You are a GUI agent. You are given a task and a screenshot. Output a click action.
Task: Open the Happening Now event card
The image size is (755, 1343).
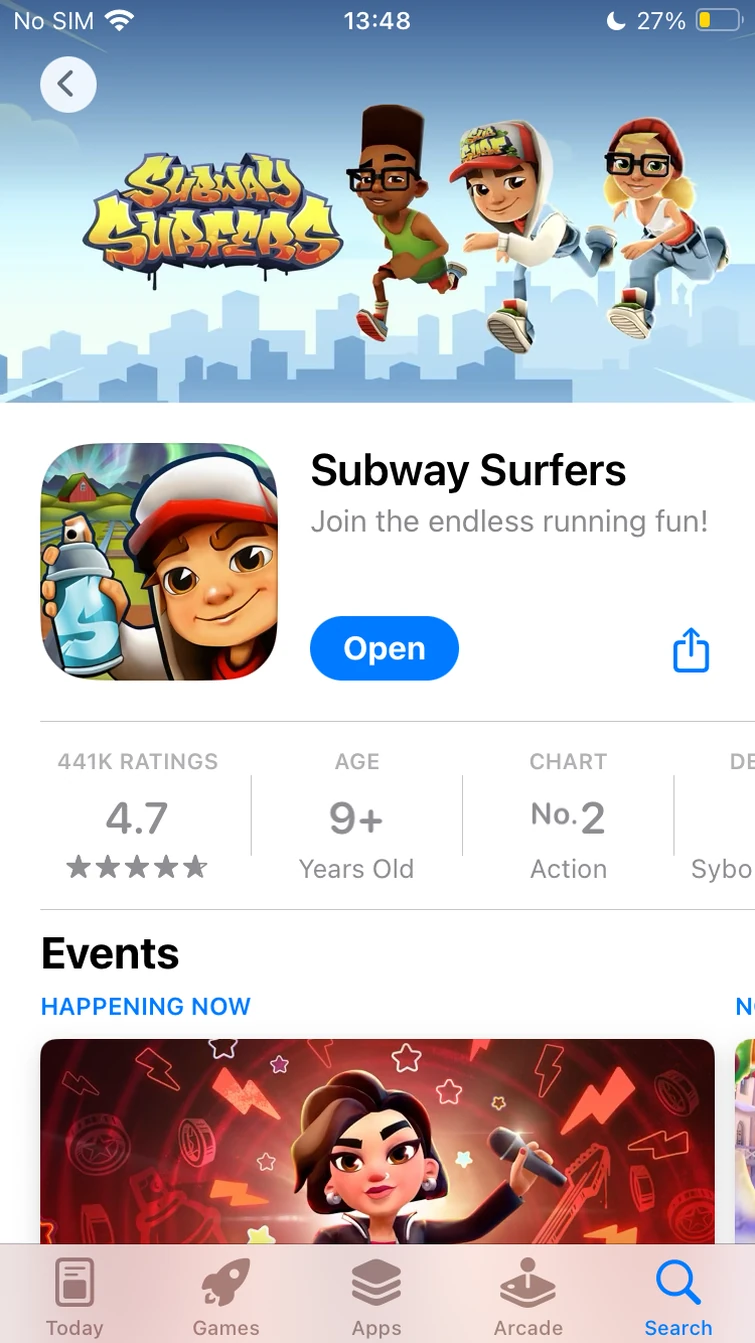coord(377,1140)
